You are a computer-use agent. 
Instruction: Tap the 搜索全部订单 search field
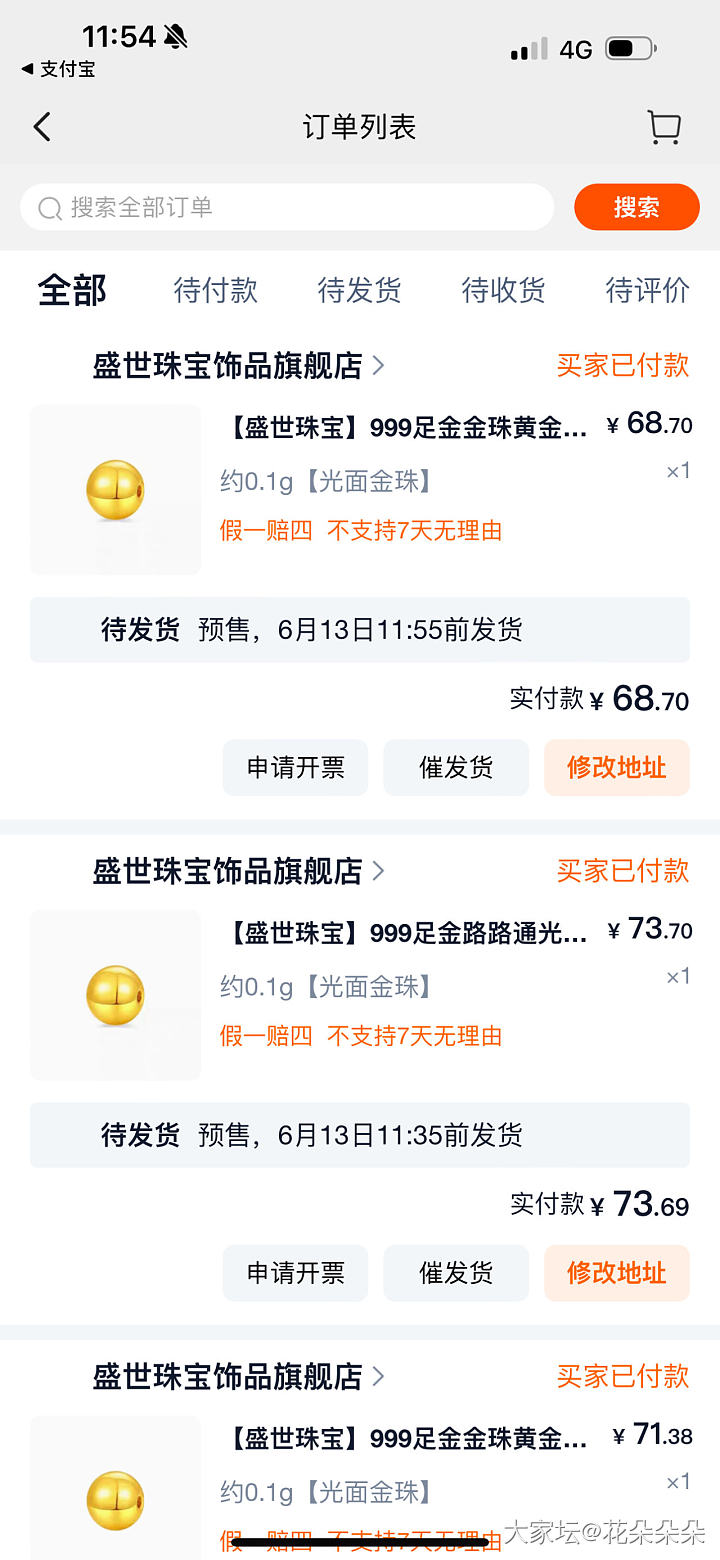coord(287,208)
